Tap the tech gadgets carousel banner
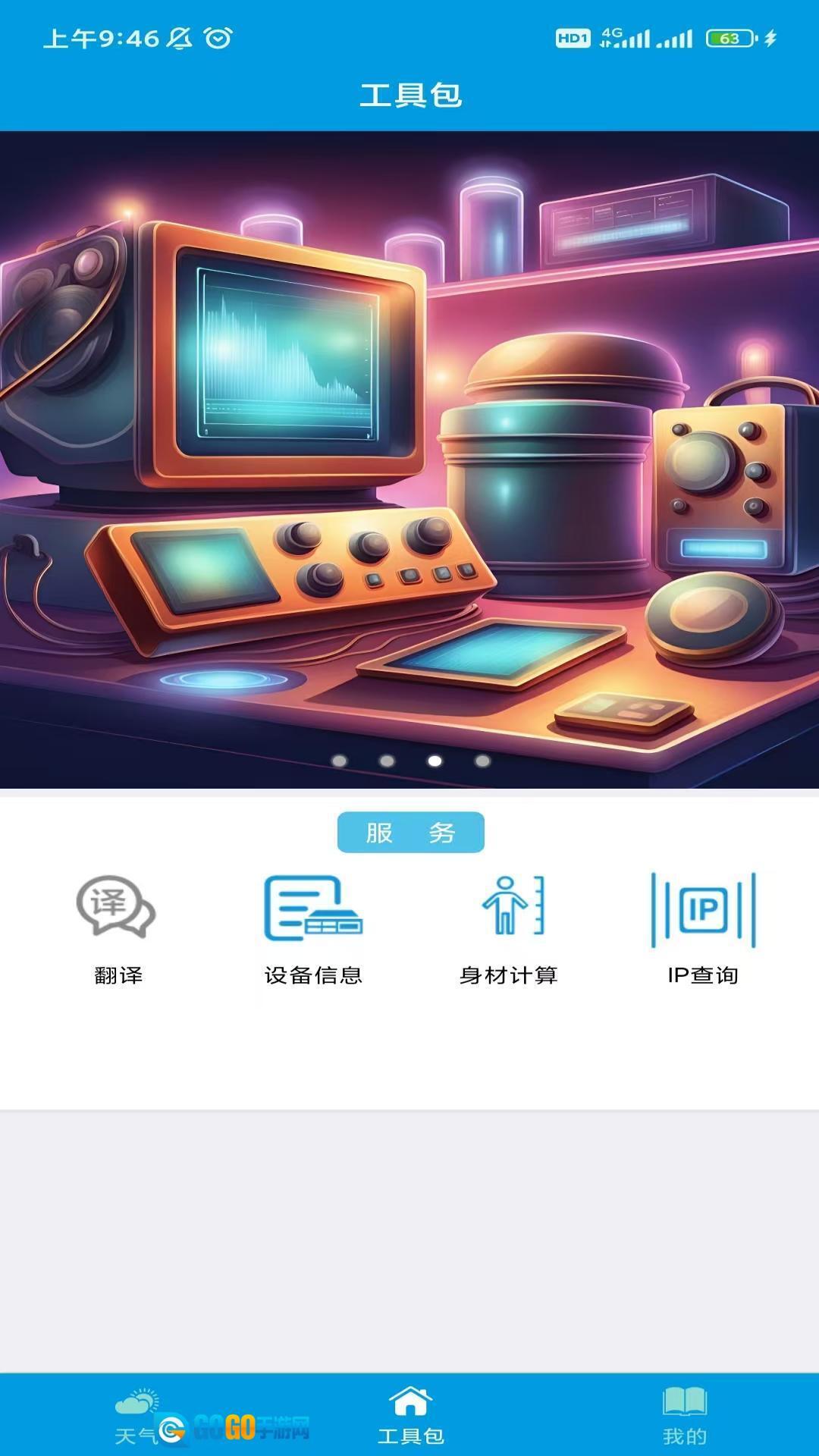The height and width of the screenshot is (1456, 819). [x=409, y=460]
